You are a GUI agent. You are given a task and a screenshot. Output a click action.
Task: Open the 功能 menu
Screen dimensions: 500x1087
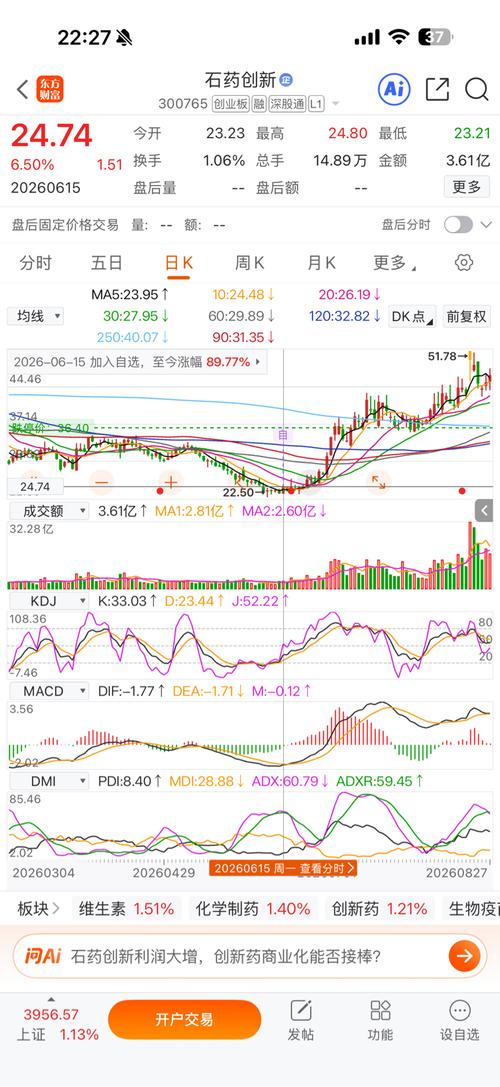pos(380,1020)
